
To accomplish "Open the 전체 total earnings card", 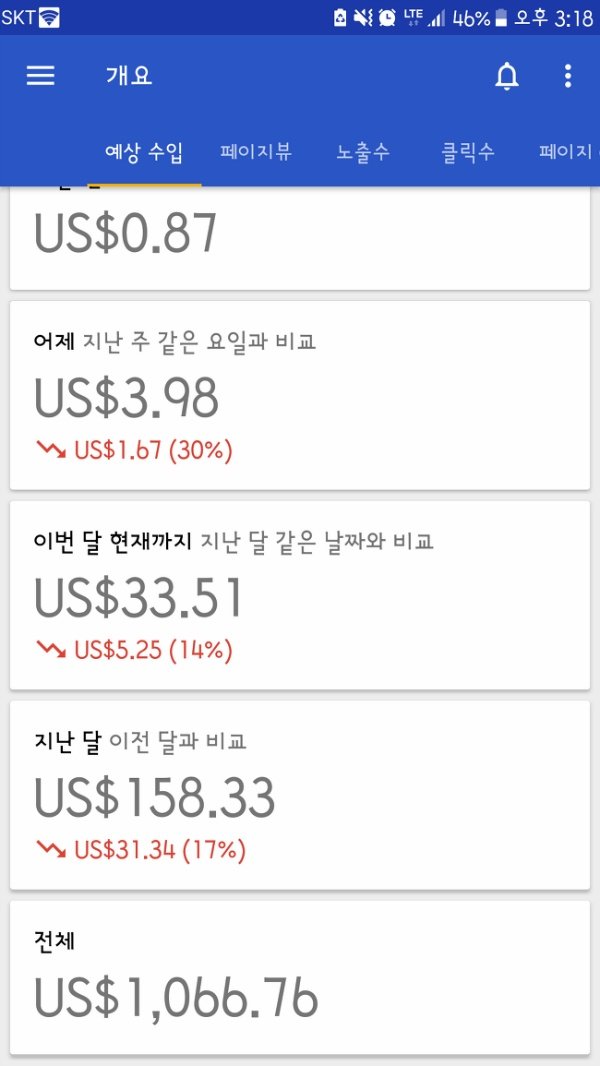I will click(300, 978).
